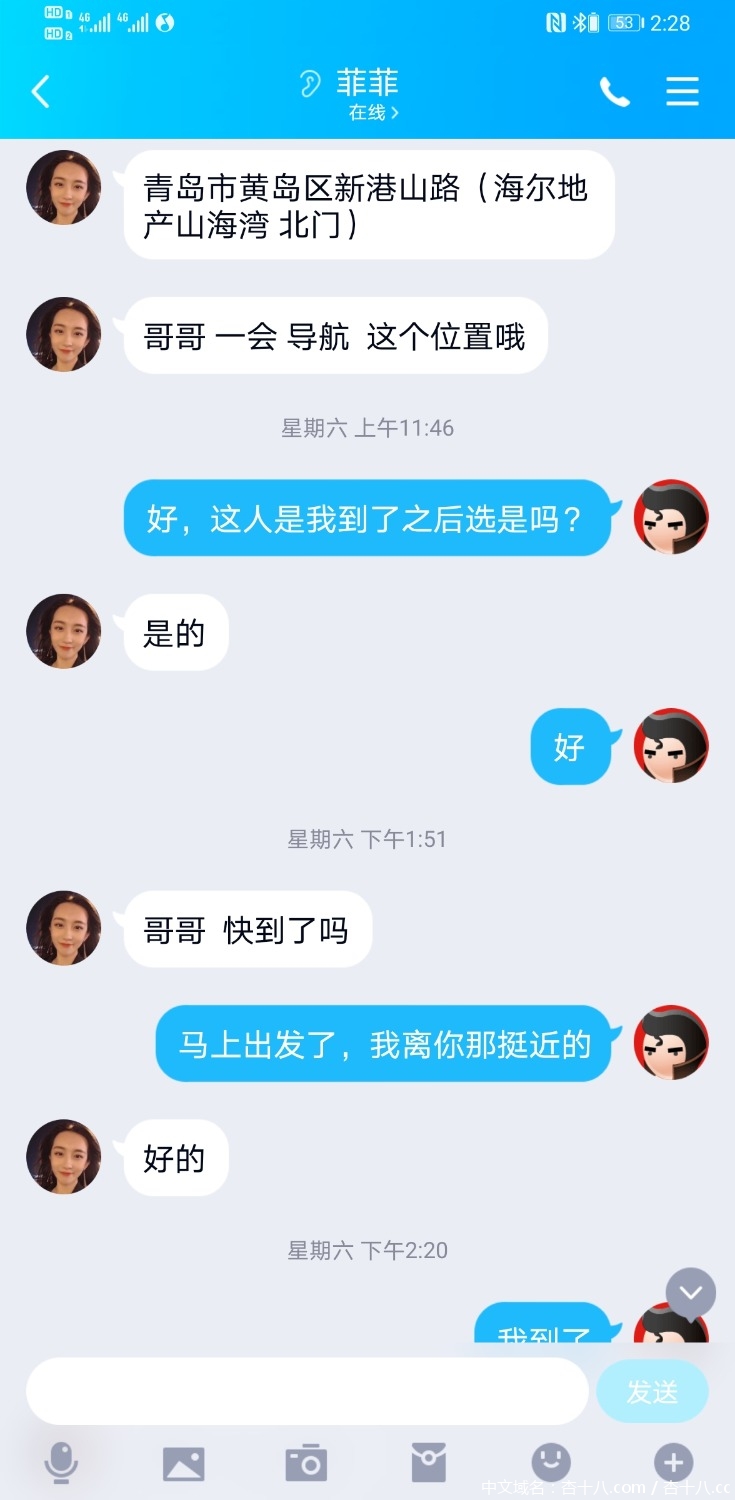Open the photo gallery icon
Viewport: 735px width, 1500px height.
[x=185, y=1462]
